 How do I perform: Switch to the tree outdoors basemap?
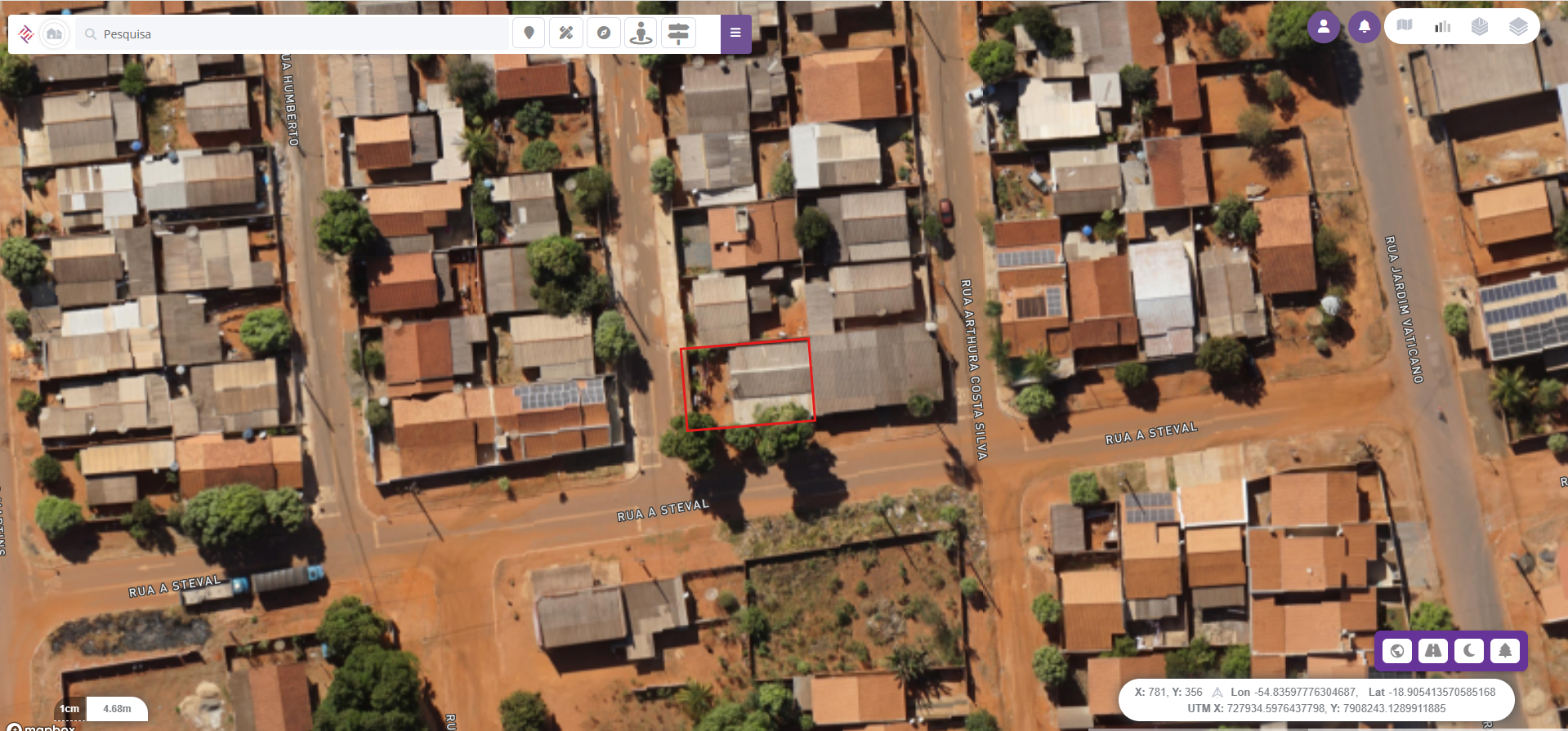1505,651
